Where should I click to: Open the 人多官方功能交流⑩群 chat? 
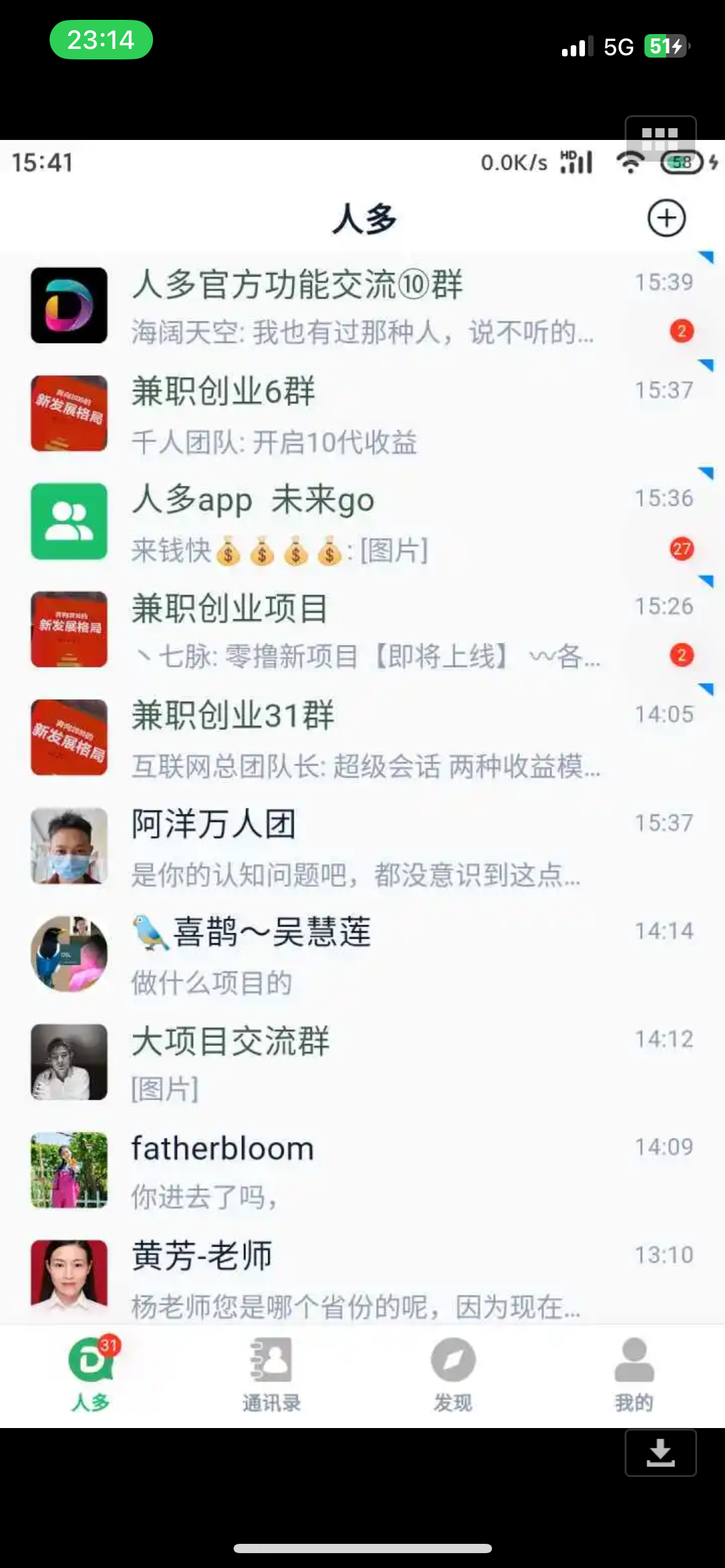362,306
